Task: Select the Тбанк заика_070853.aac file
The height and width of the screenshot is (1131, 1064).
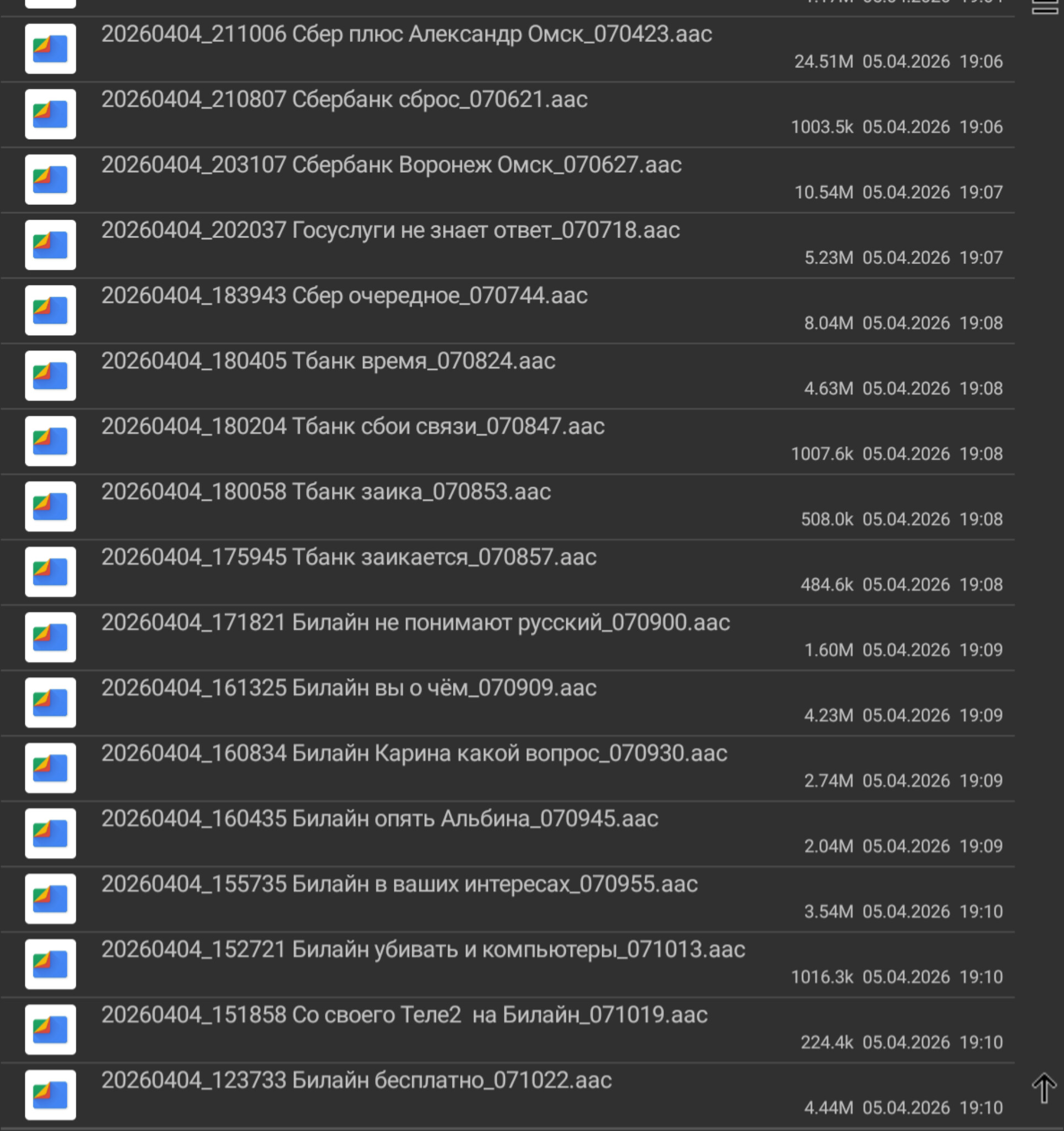Action: click(326, 493)
